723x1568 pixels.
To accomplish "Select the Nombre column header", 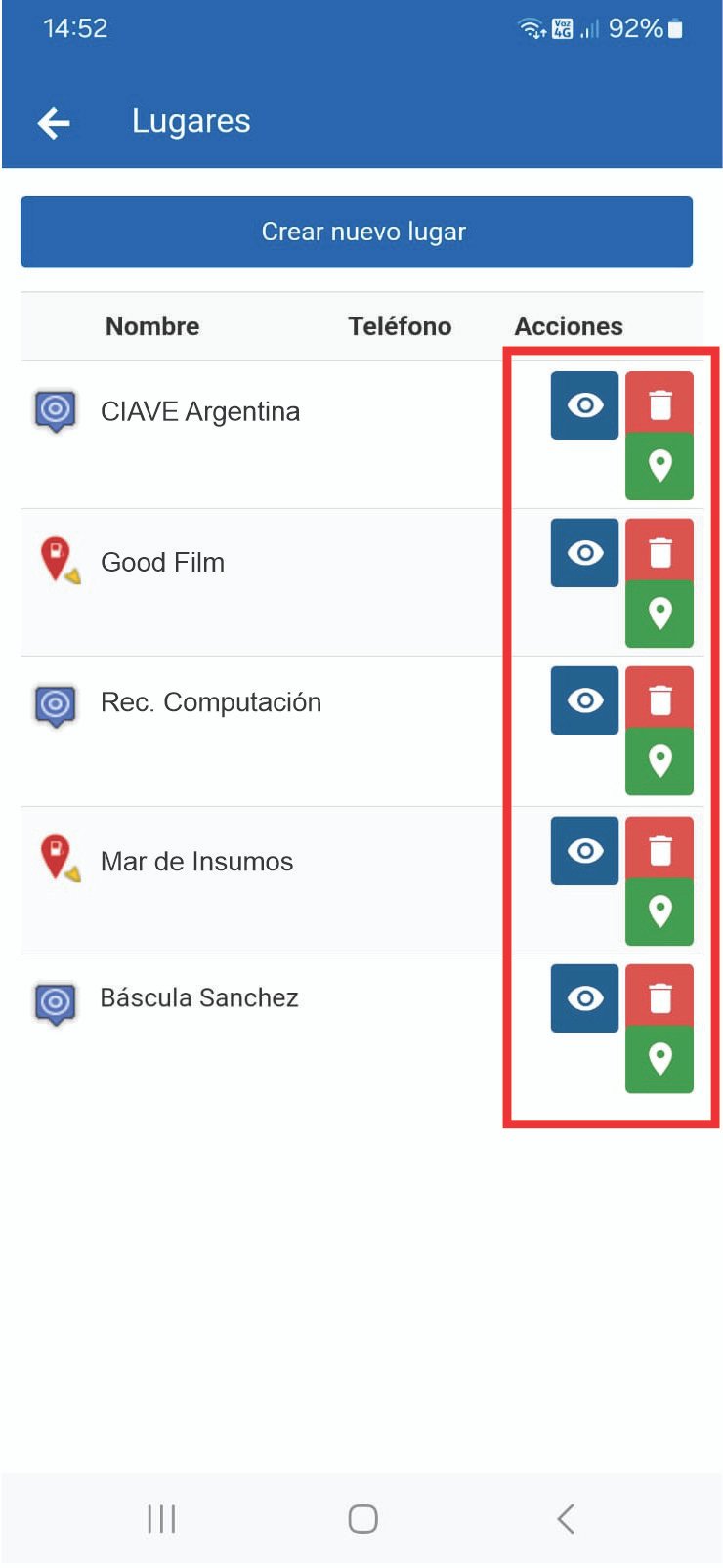I will [x=151, y=326].
